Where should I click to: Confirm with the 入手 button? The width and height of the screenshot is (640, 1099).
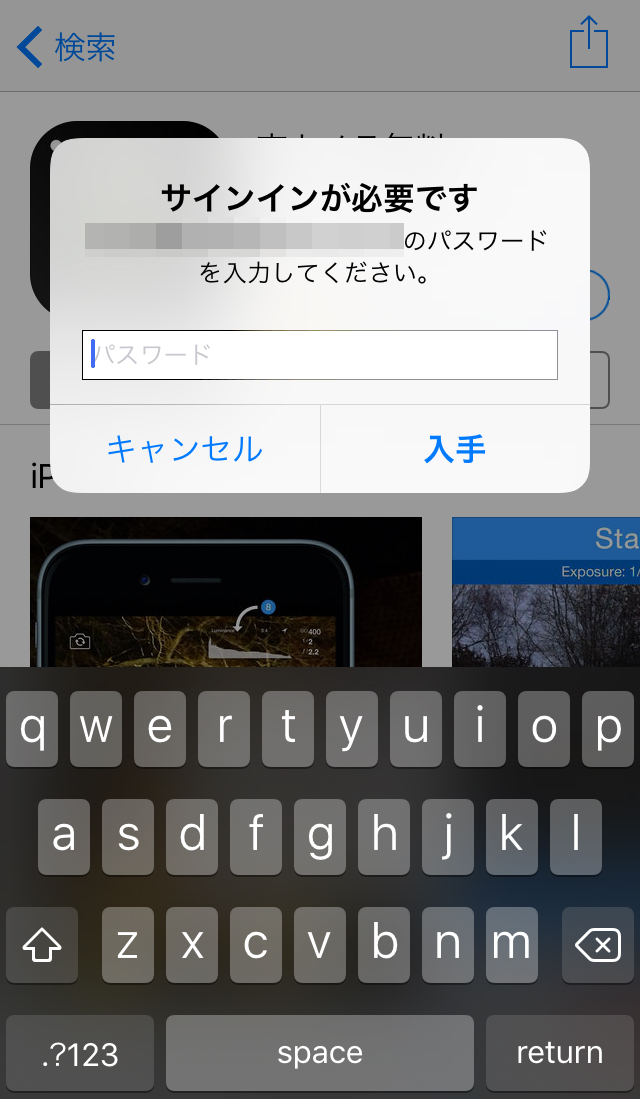(x=455, y=449)
